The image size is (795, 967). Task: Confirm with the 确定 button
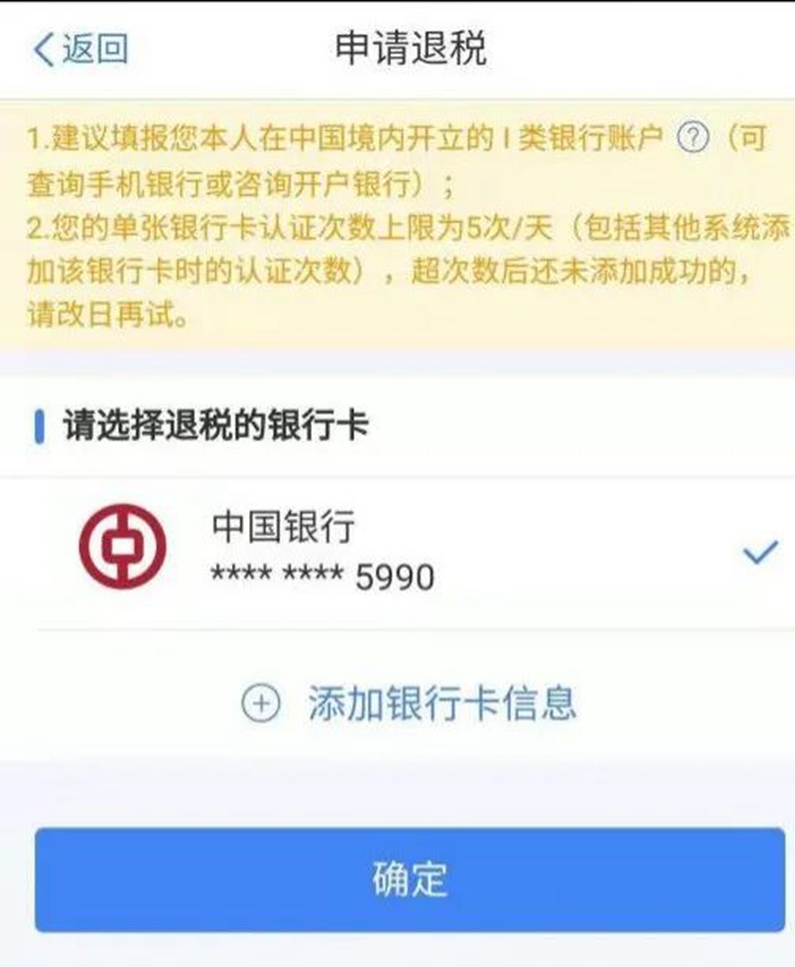point(409,879)
